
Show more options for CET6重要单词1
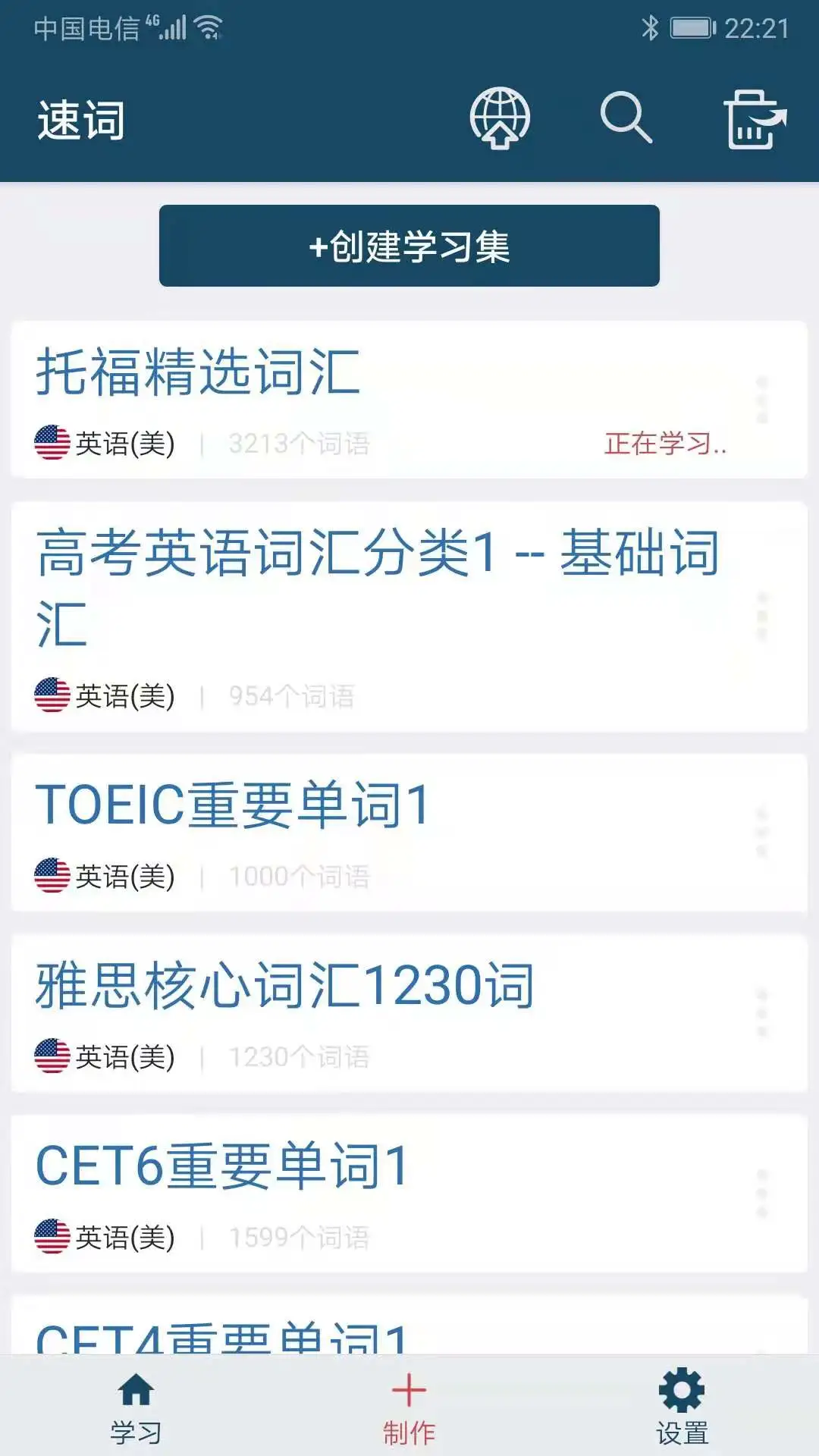(x=762, y=1194)
